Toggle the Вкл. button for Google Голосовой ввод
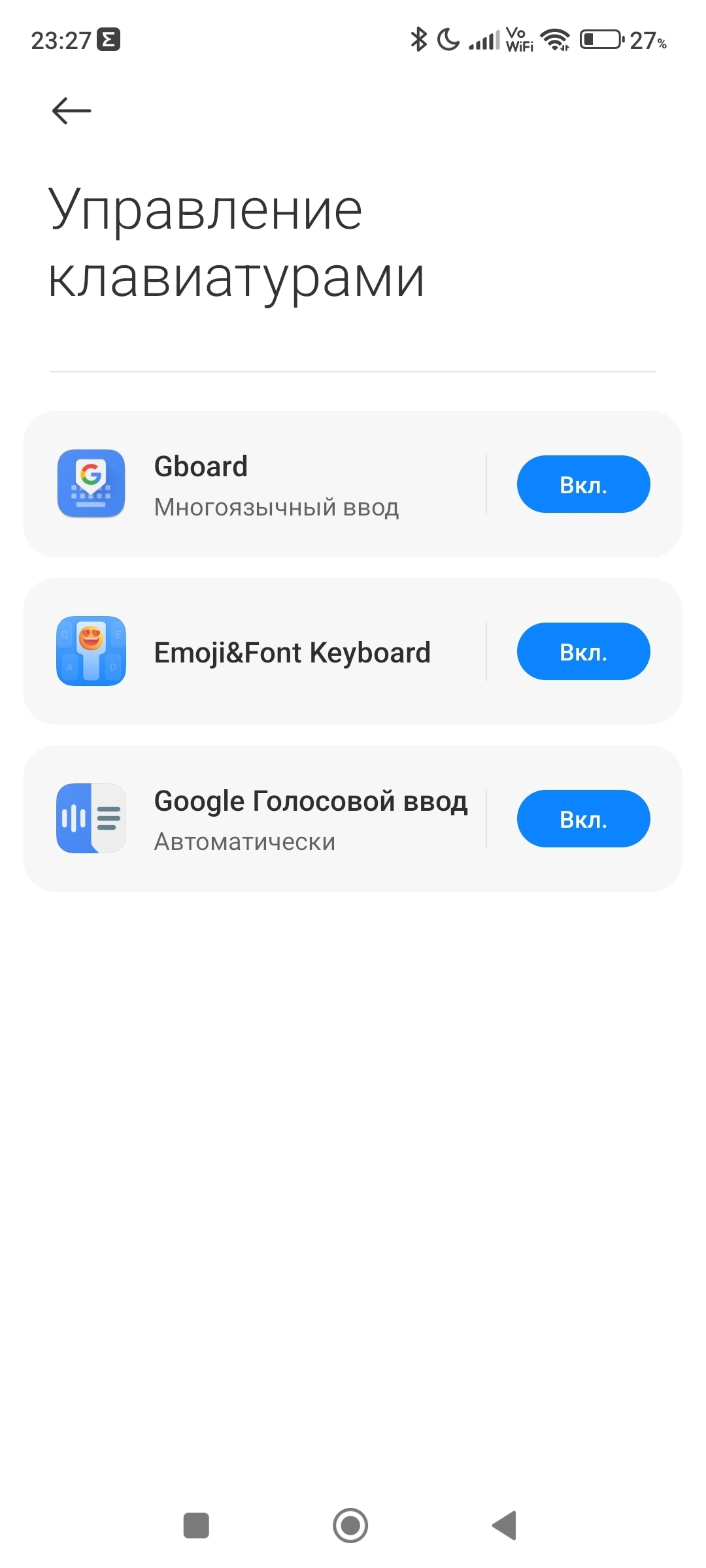706x1568 pixels. point(583,819)
